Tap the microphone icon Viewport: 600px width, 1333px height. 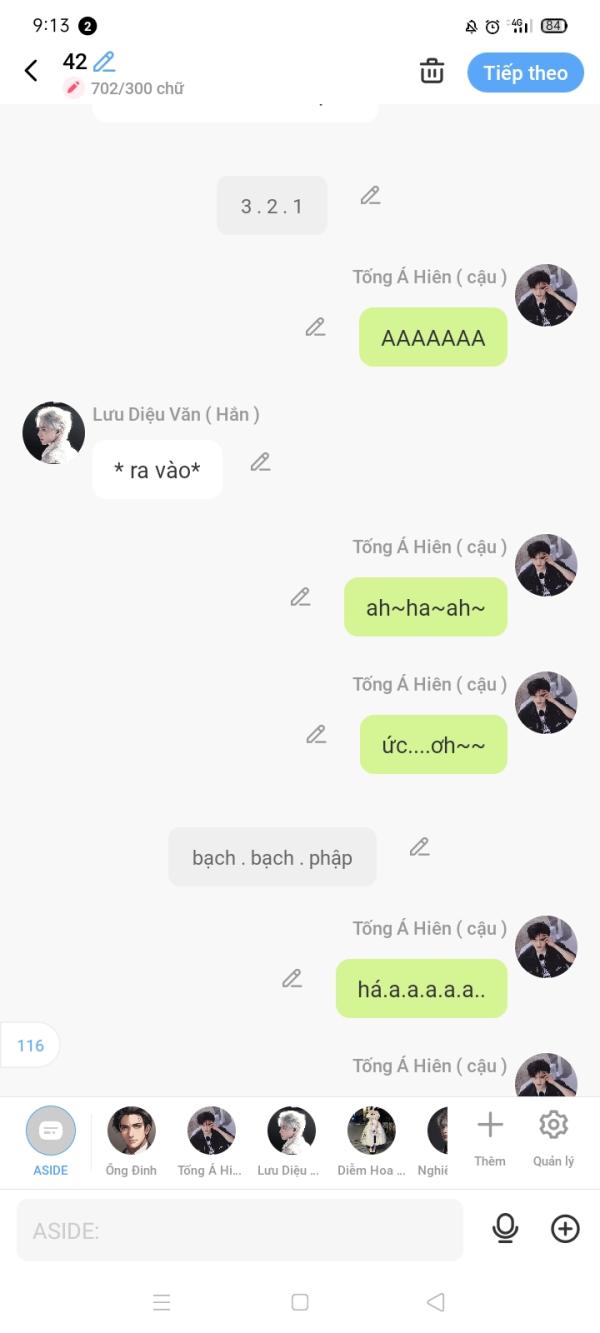[x=506, y=1229]
